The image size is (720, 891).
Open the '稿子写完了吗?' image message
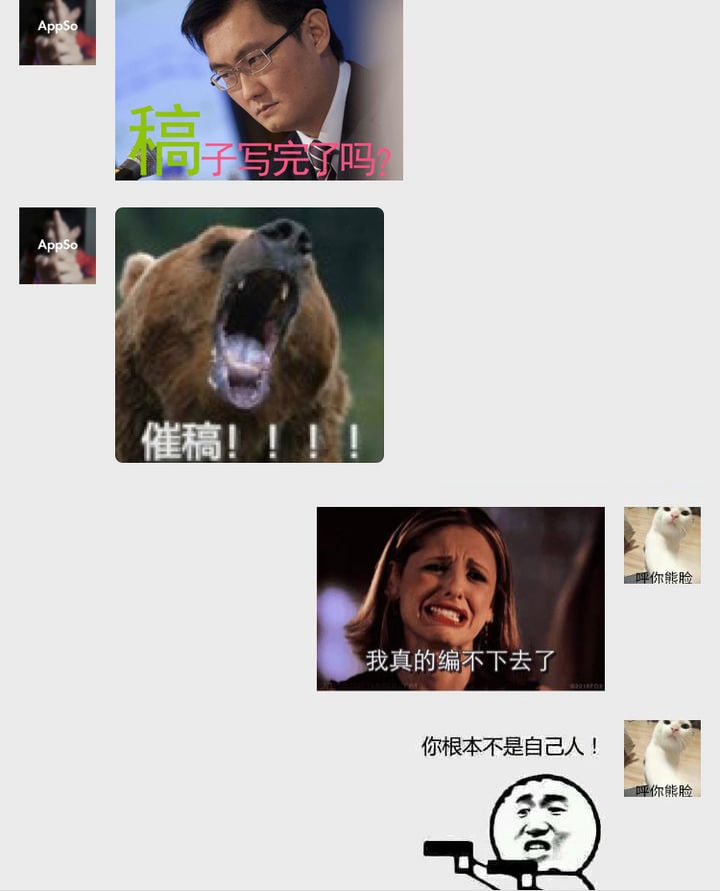pyautogui.click(x=259, y=90)
